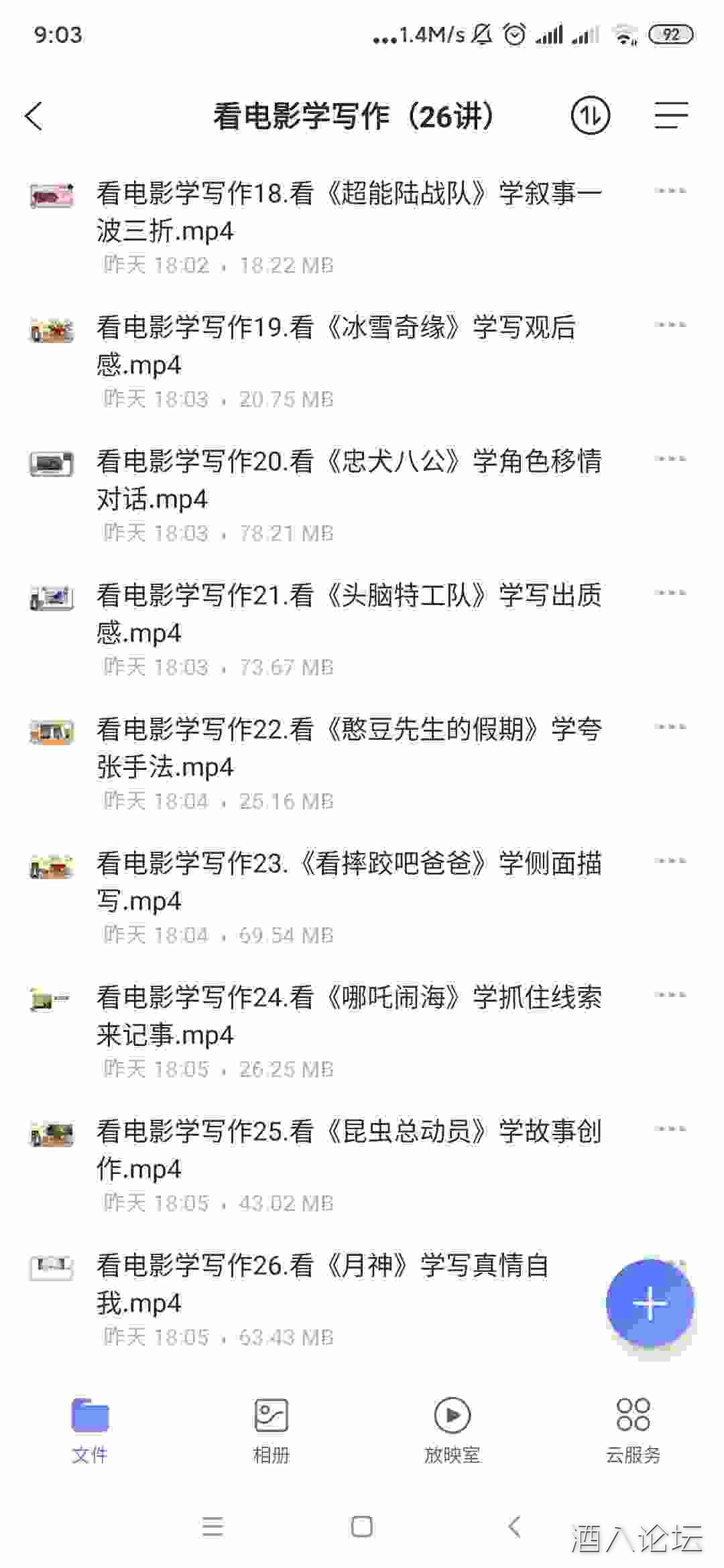724x1568 pixels.
Task: Open the 《摔跤吧爸爸》 lesson 23 video
Action: pos(349,882)
